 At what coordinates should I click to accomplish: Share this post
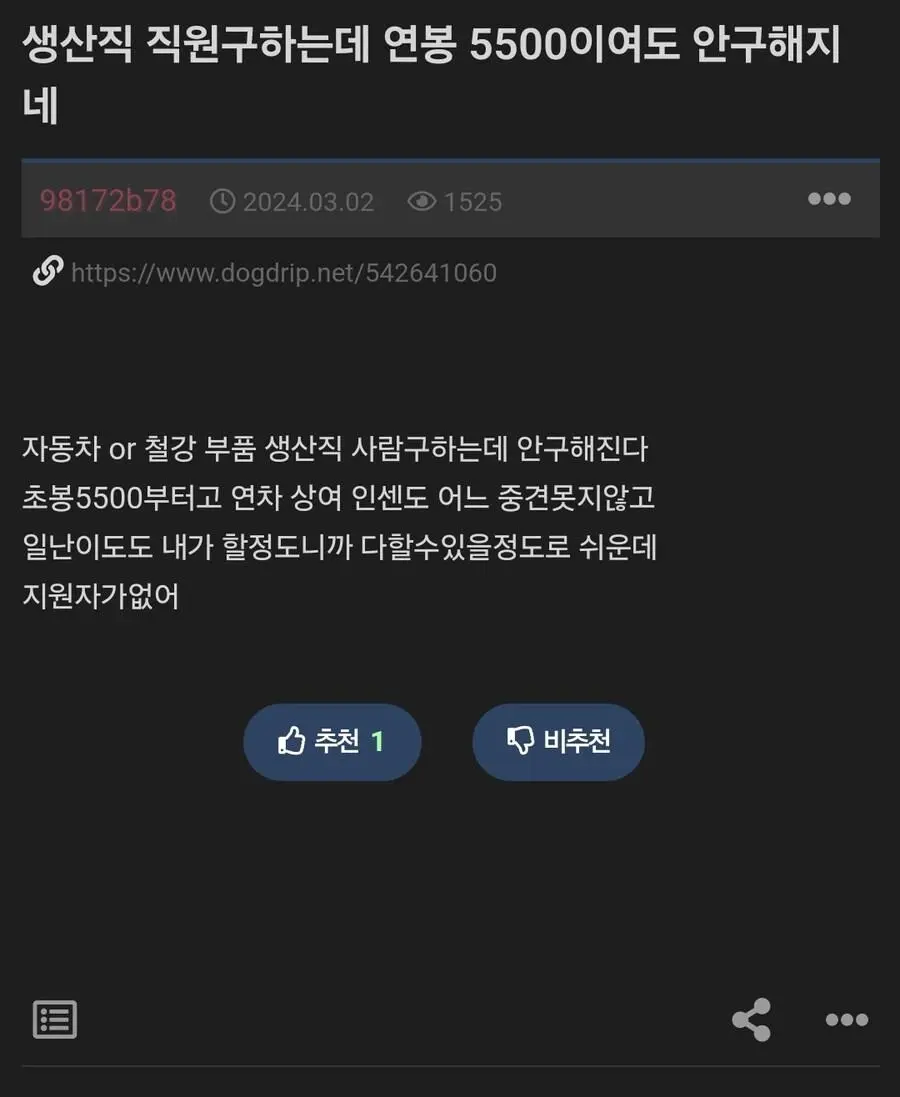[x=751, y=1020]
